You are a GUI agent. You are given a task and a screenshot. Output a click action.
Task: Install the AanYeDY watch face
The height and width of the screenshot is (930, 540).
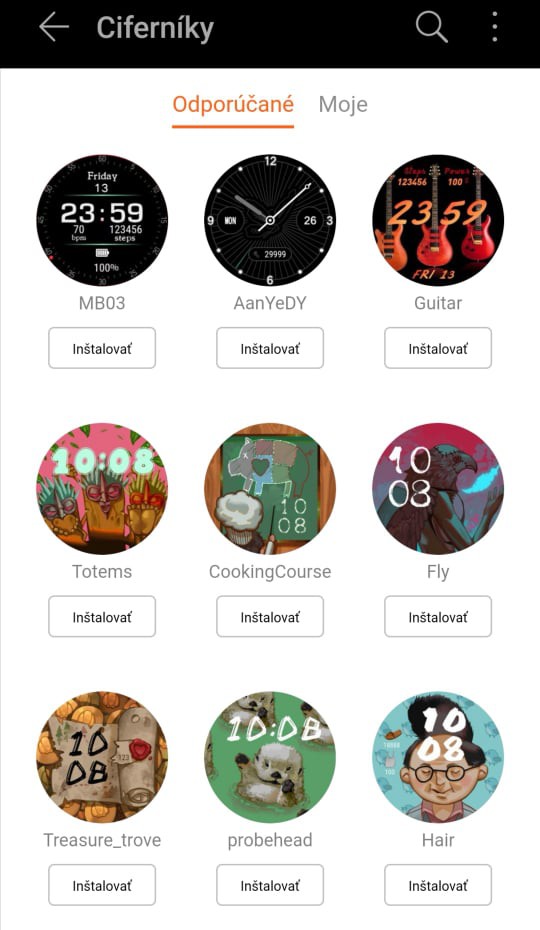[x=270, y=348]
